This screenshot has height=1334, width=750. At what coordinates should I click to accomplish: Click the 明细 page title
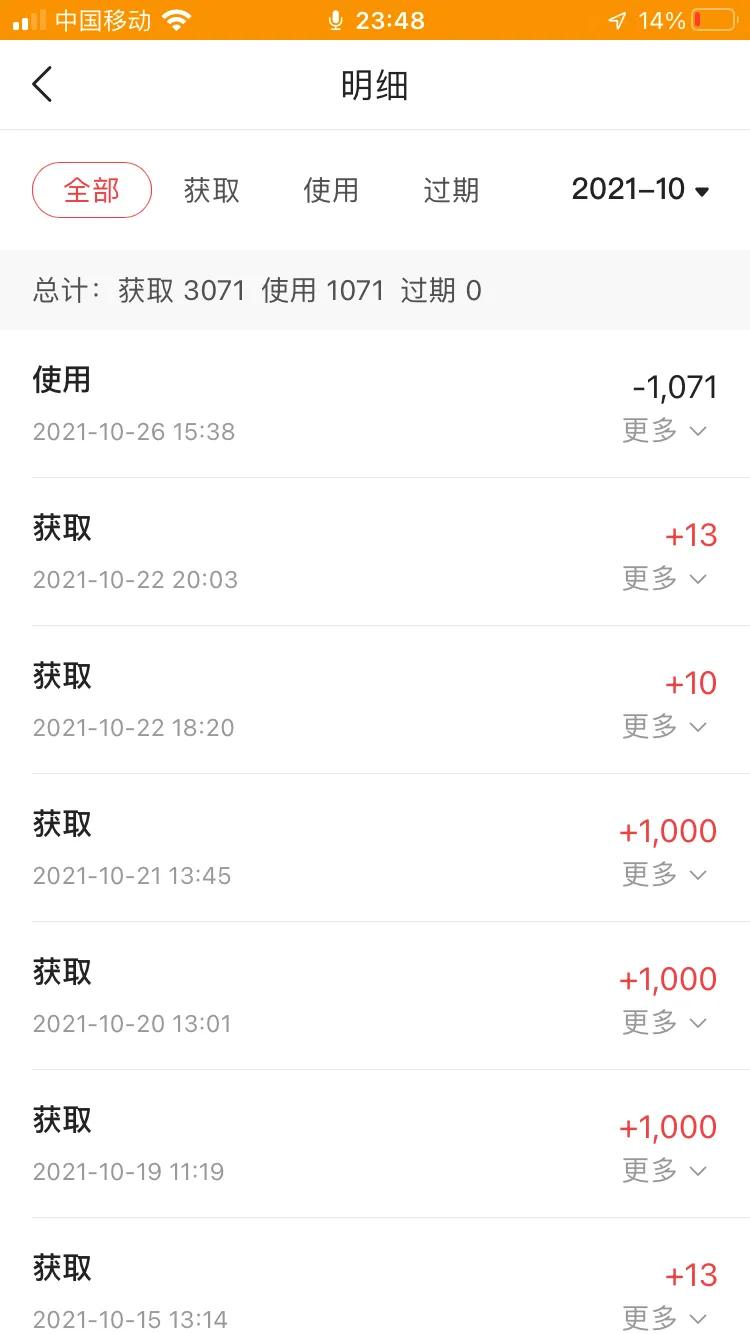tap(375, 85)
